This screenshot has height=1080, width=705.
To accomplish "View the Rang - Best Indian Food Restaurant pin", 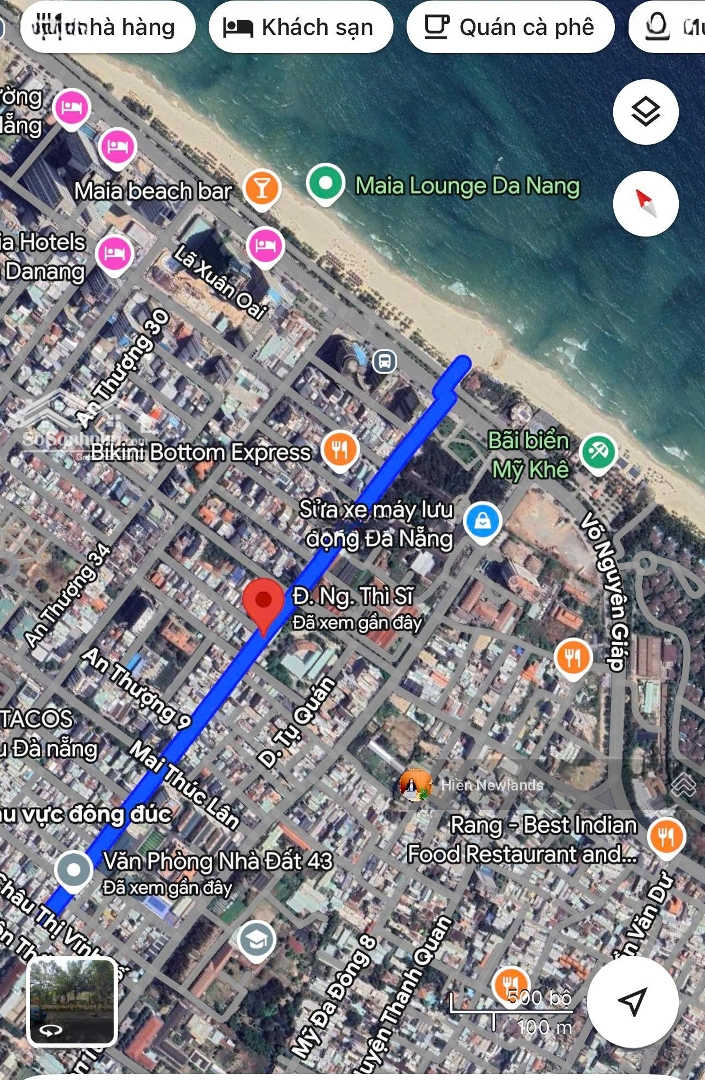I will tap(665, 836).
